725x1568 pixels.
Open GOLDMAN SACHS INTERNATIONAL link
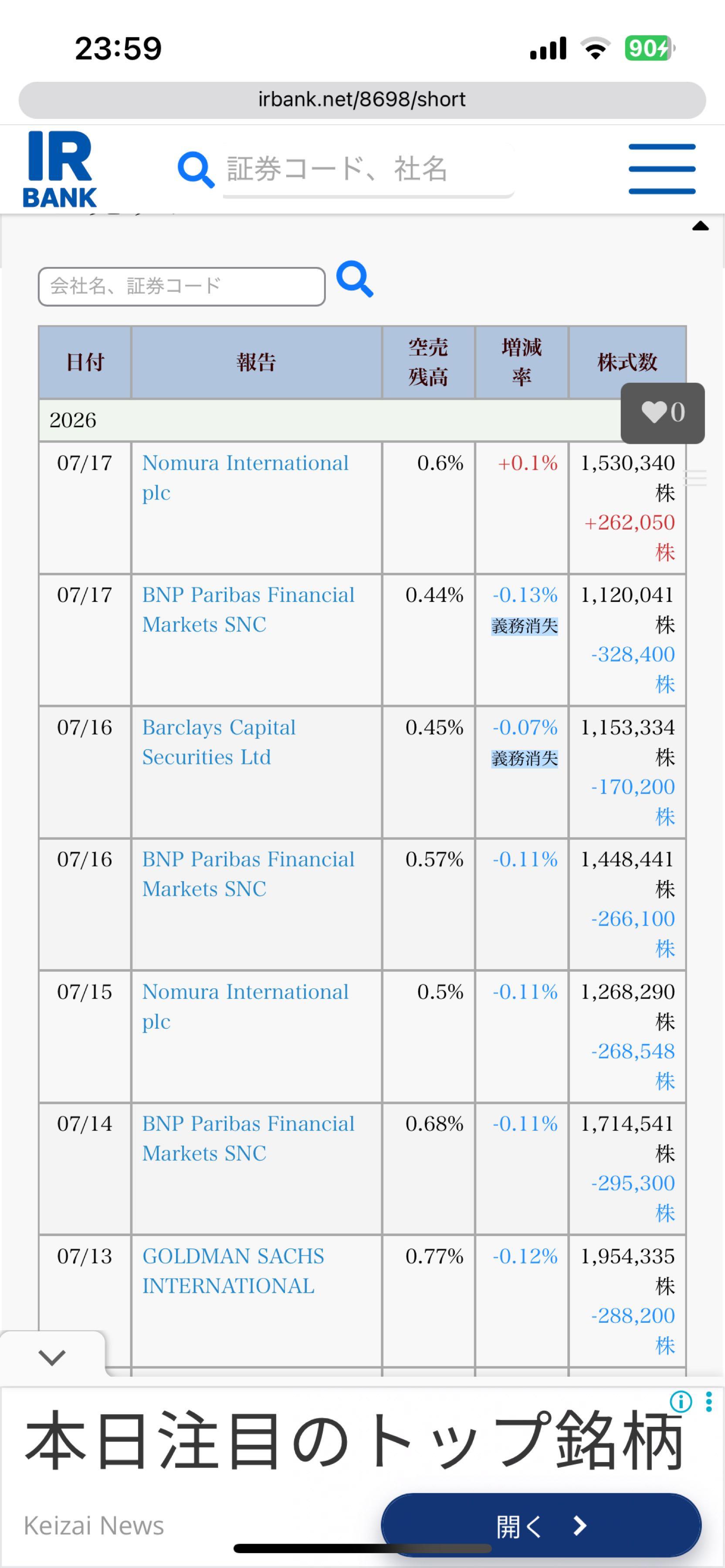point(233,1271)
